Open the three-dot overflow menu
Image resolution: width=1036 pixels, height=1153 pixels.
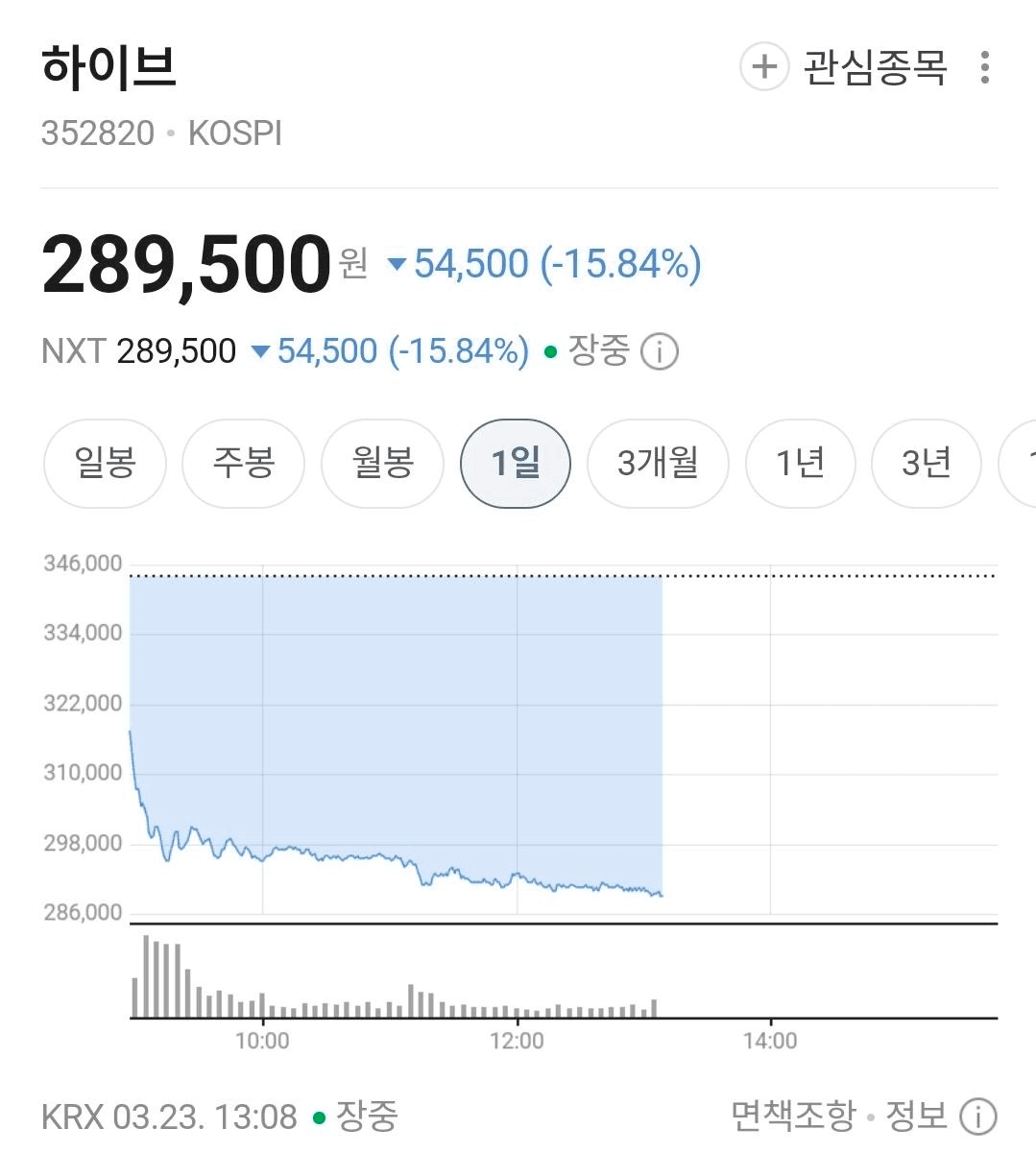pos(984,67)
